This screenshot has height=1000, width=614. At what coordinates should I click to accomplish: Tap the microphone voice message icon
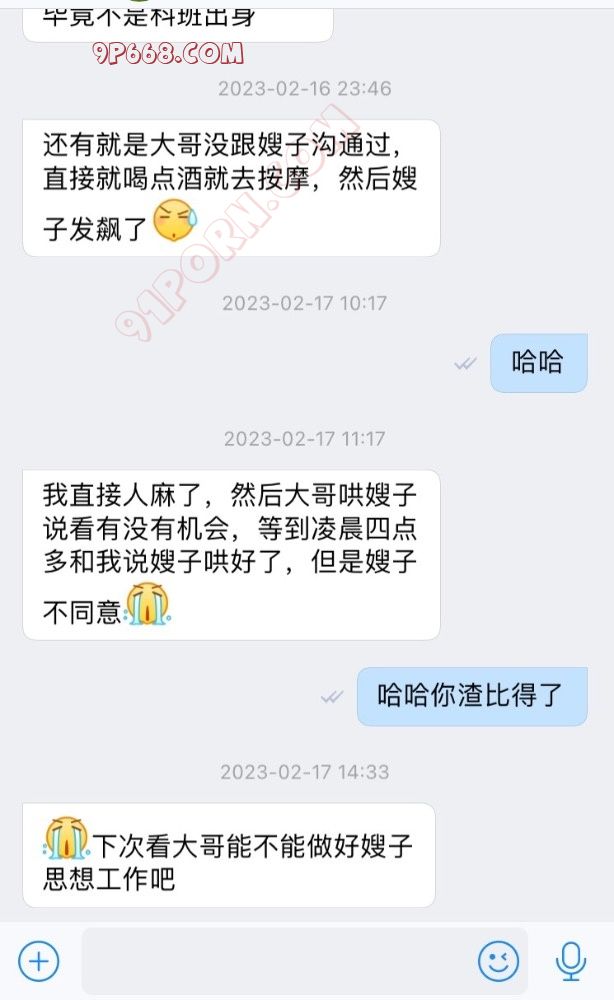click(x=571, y=962)
